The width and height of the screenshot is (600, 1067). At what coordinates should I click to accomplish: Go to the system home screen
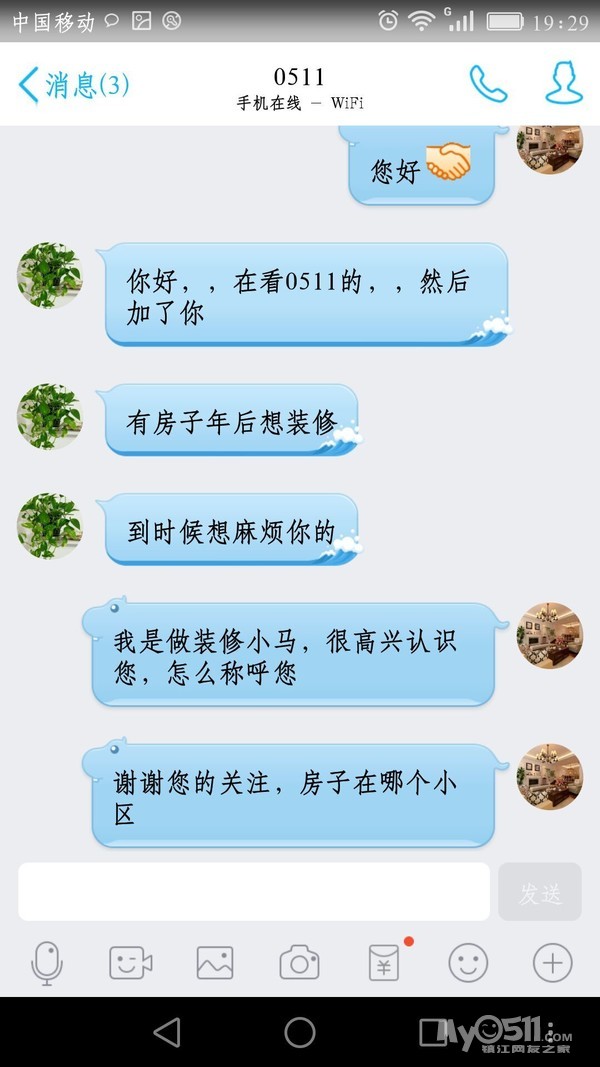300,1032
